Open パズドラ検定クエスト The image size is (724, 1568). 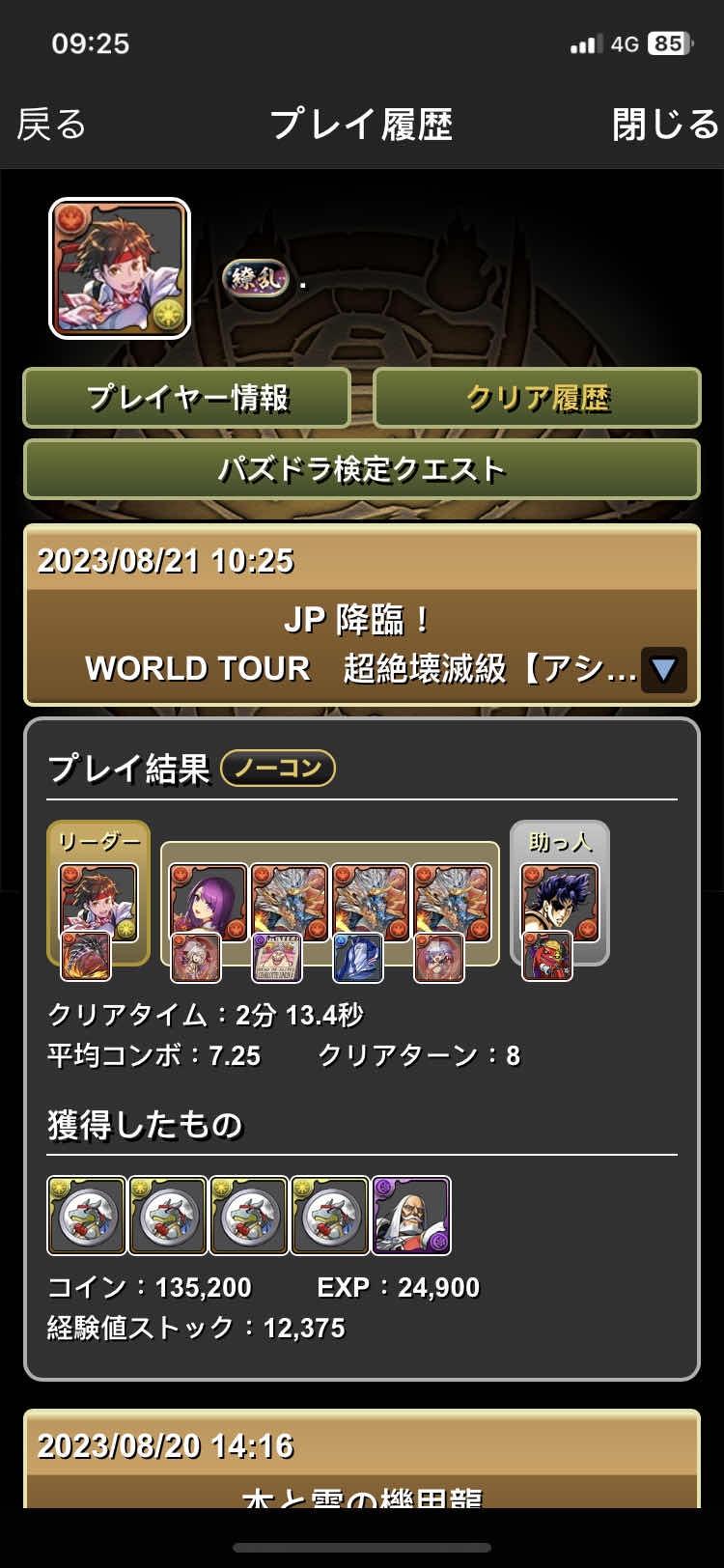(361, 470)
